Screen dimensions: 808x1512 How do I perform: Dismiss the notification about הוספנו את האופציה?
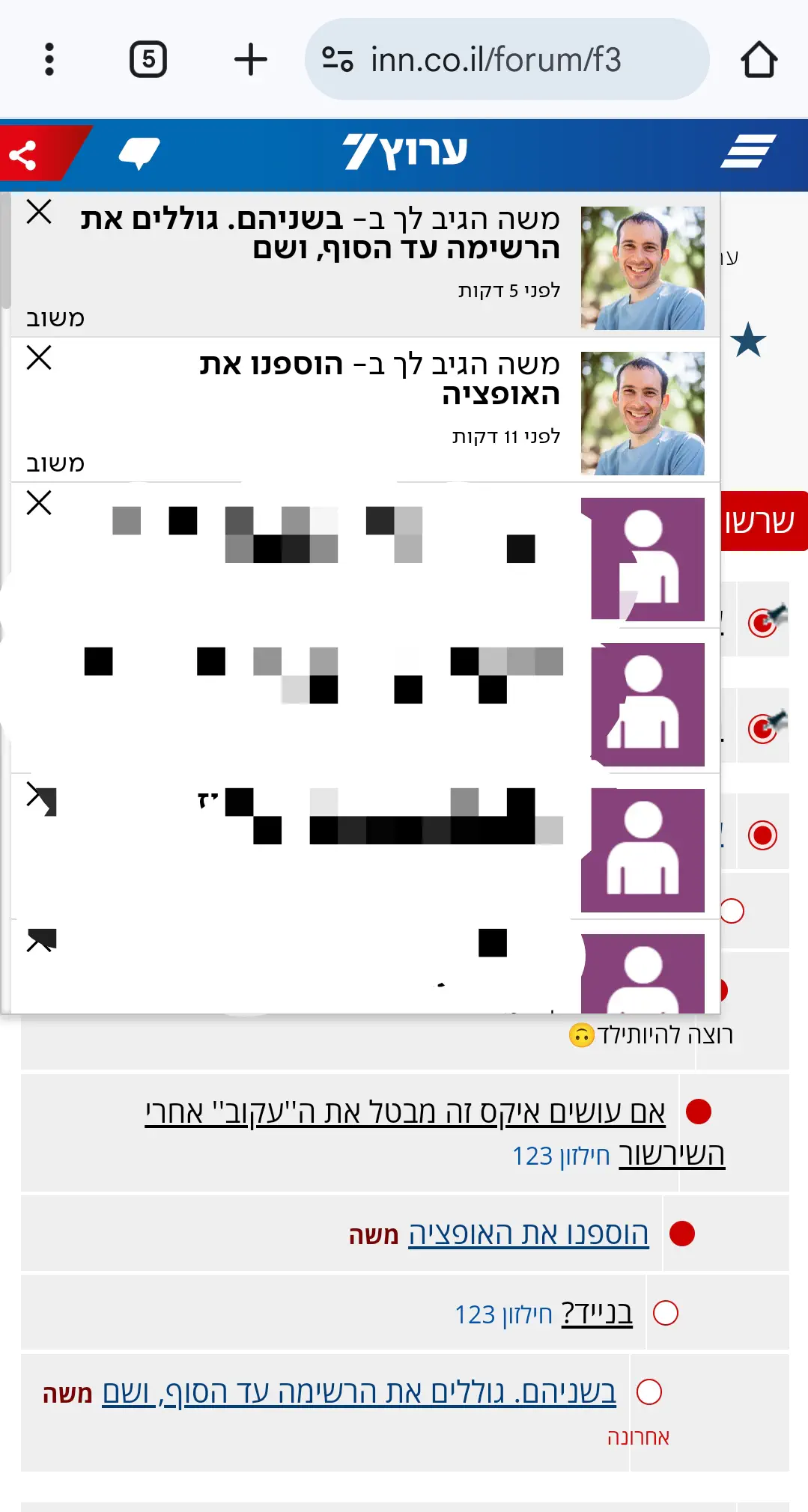[39, 358]
